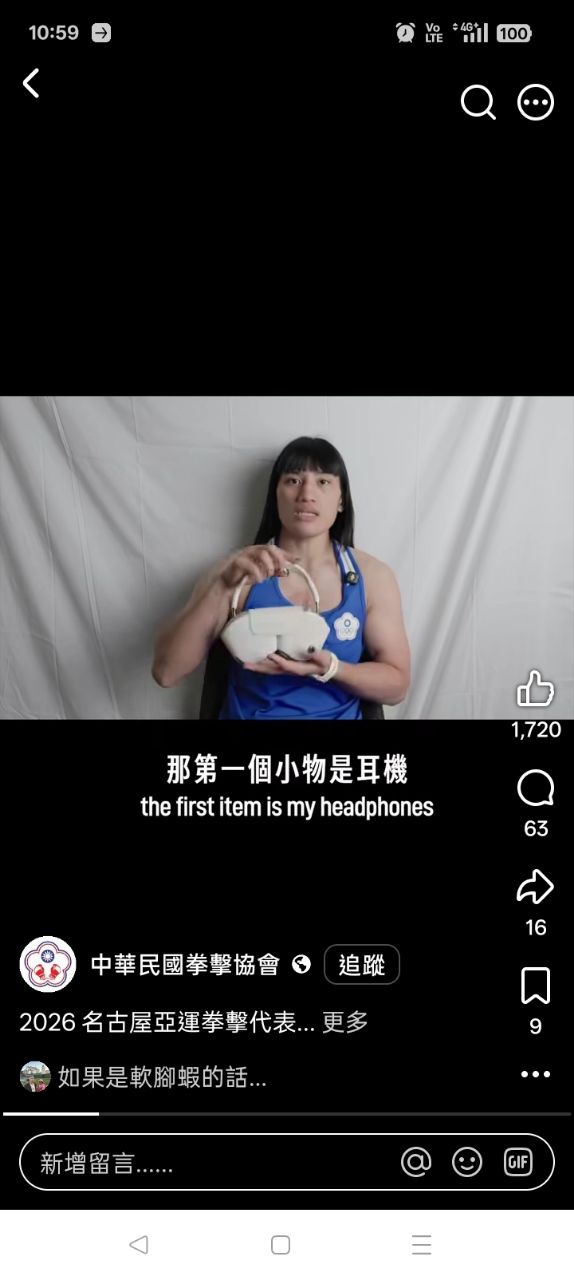Image resolution: width=574 pixels, height=1280 pixels.
Task: Seek the video using the progress bar
Action: pyautogui.click(x=287, y=1113)
